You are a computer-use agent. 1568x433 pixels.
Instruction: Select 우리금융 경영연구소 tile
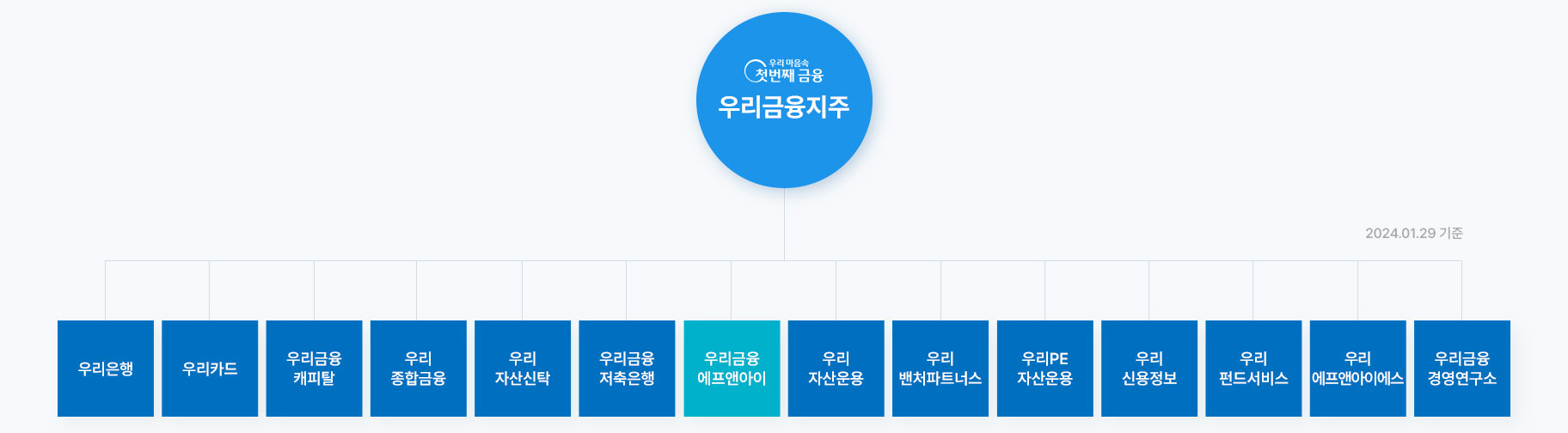tap(1462, 369)
